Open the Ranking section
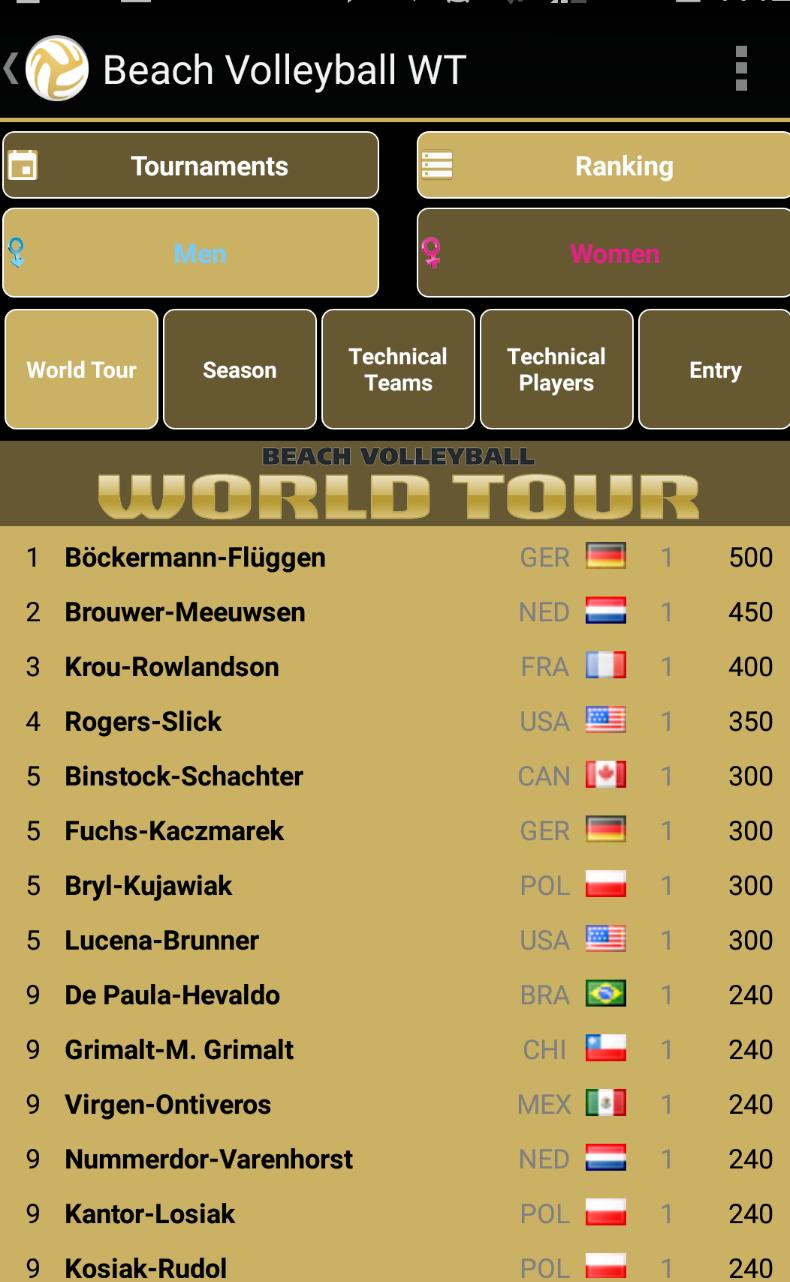 point(604,166)
